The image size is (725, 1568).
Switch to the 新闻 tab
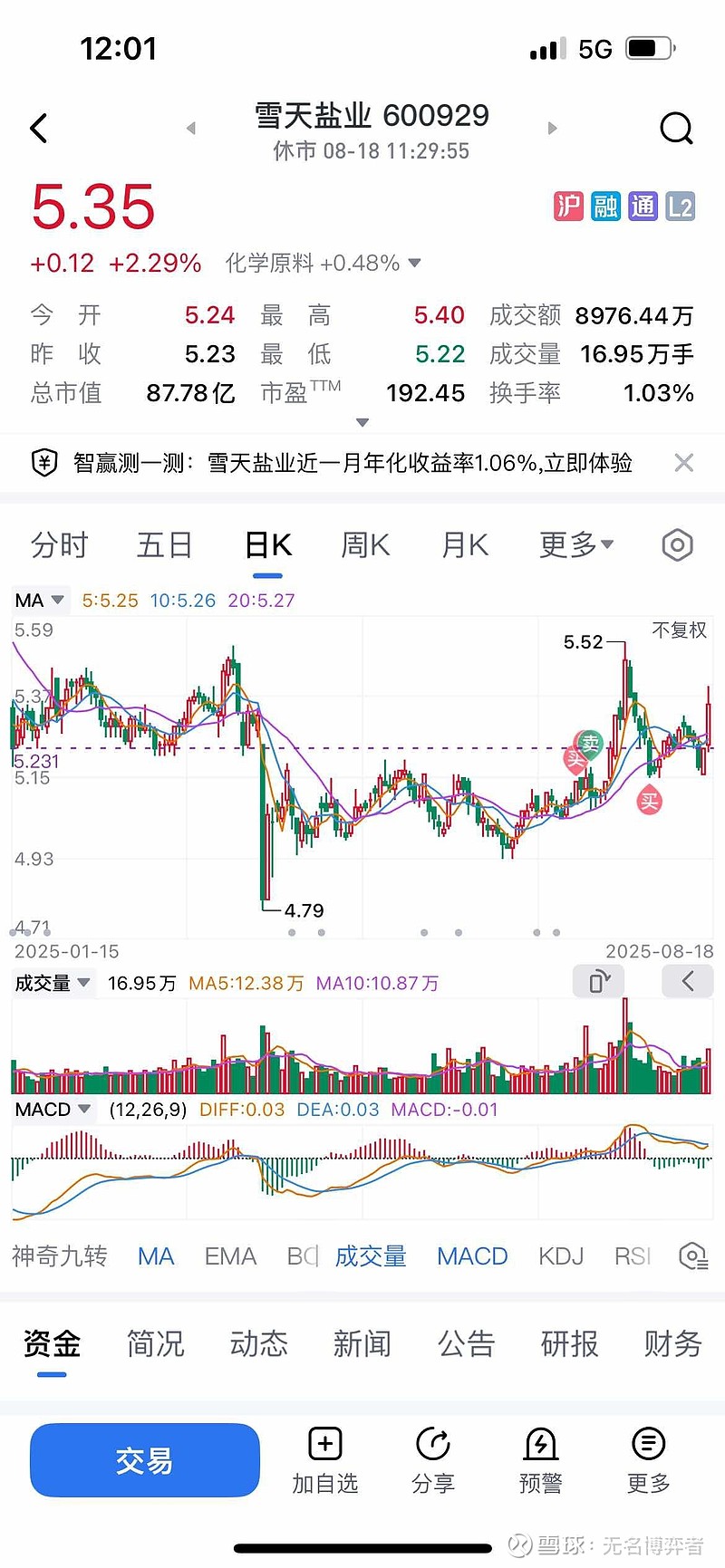[362, 1343]
